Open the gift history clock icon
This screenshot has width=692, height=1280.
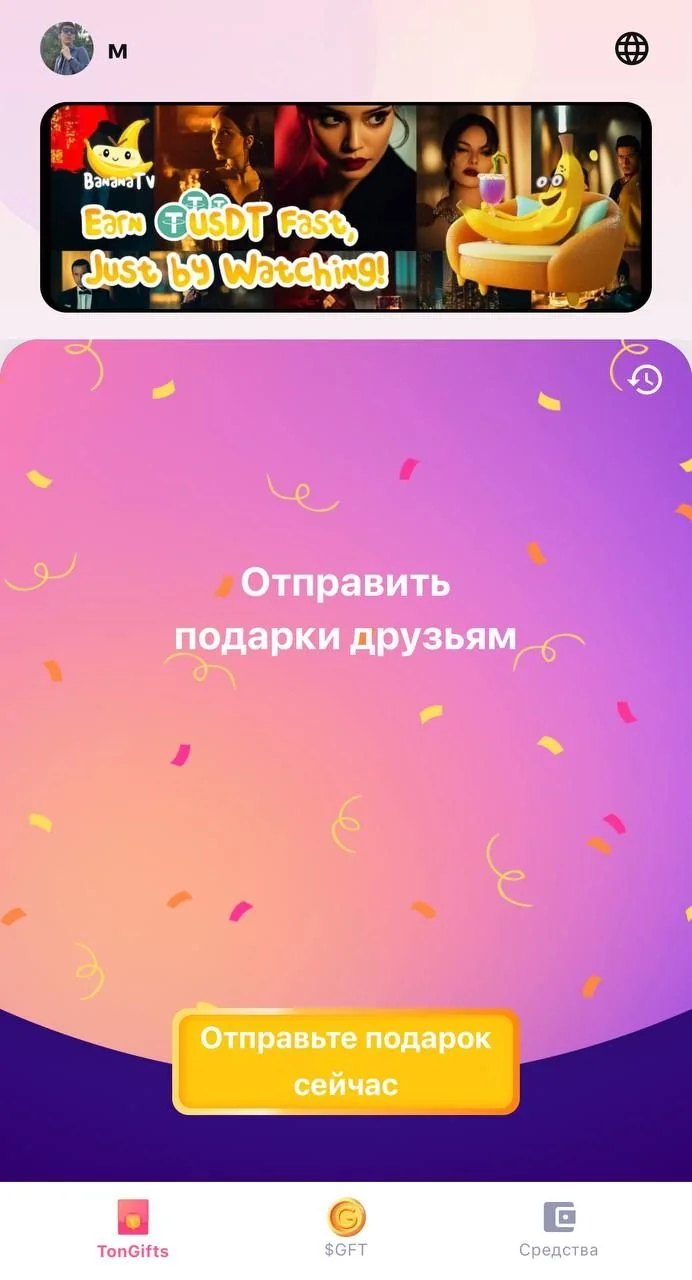645,379
